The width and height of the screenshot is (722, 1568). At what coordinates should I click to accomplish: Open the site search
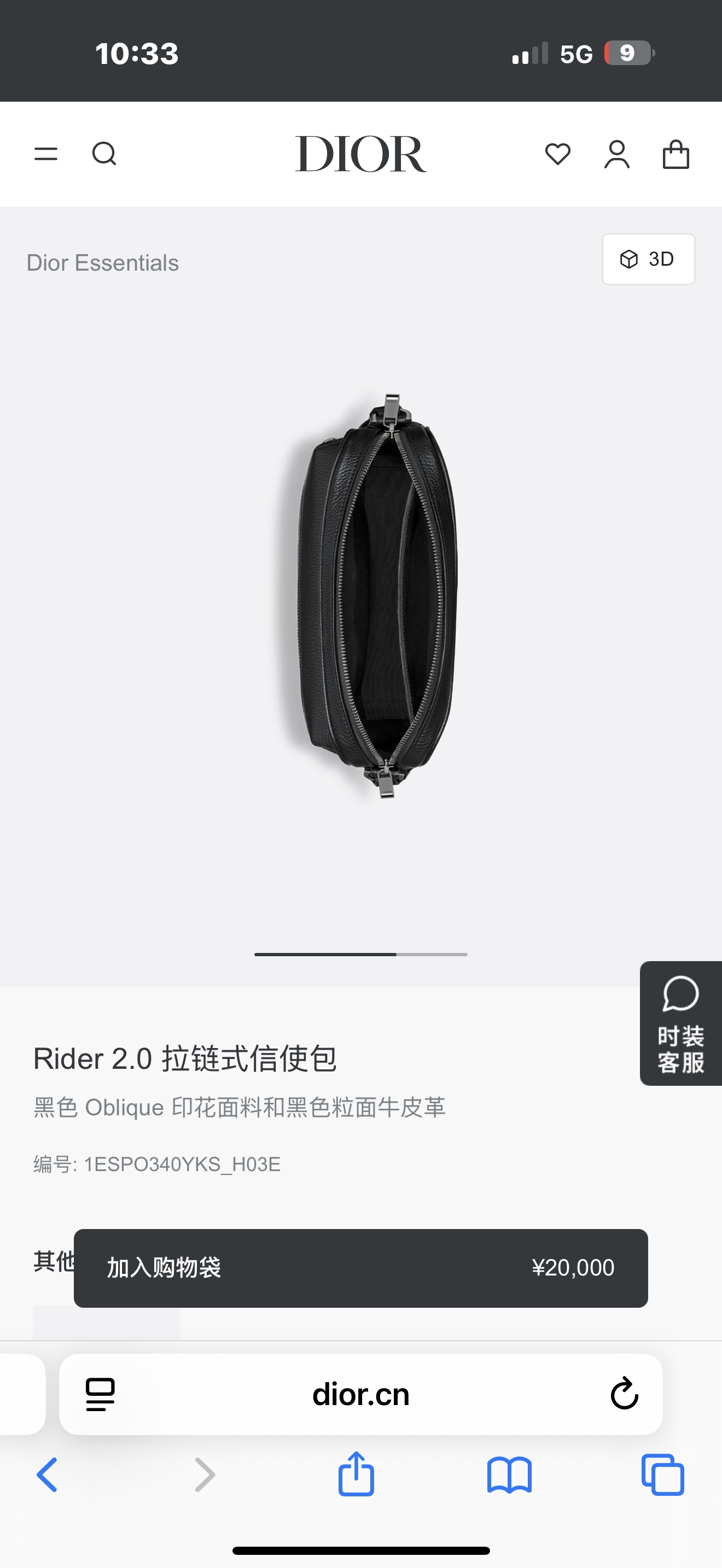pyautogui.click(x=104, y=154)
